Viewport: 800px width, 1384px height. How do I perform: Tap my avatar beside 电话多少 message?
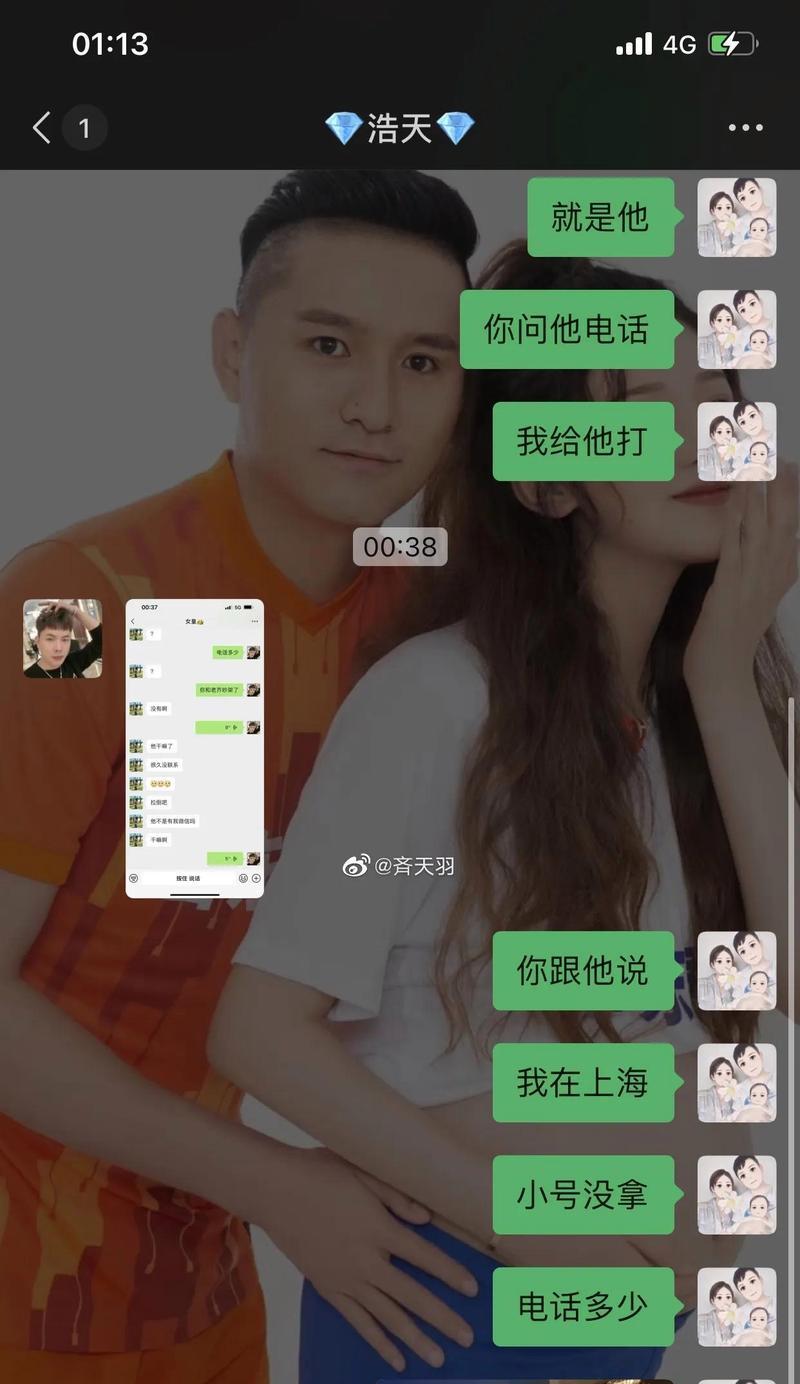coord(736,1306)
